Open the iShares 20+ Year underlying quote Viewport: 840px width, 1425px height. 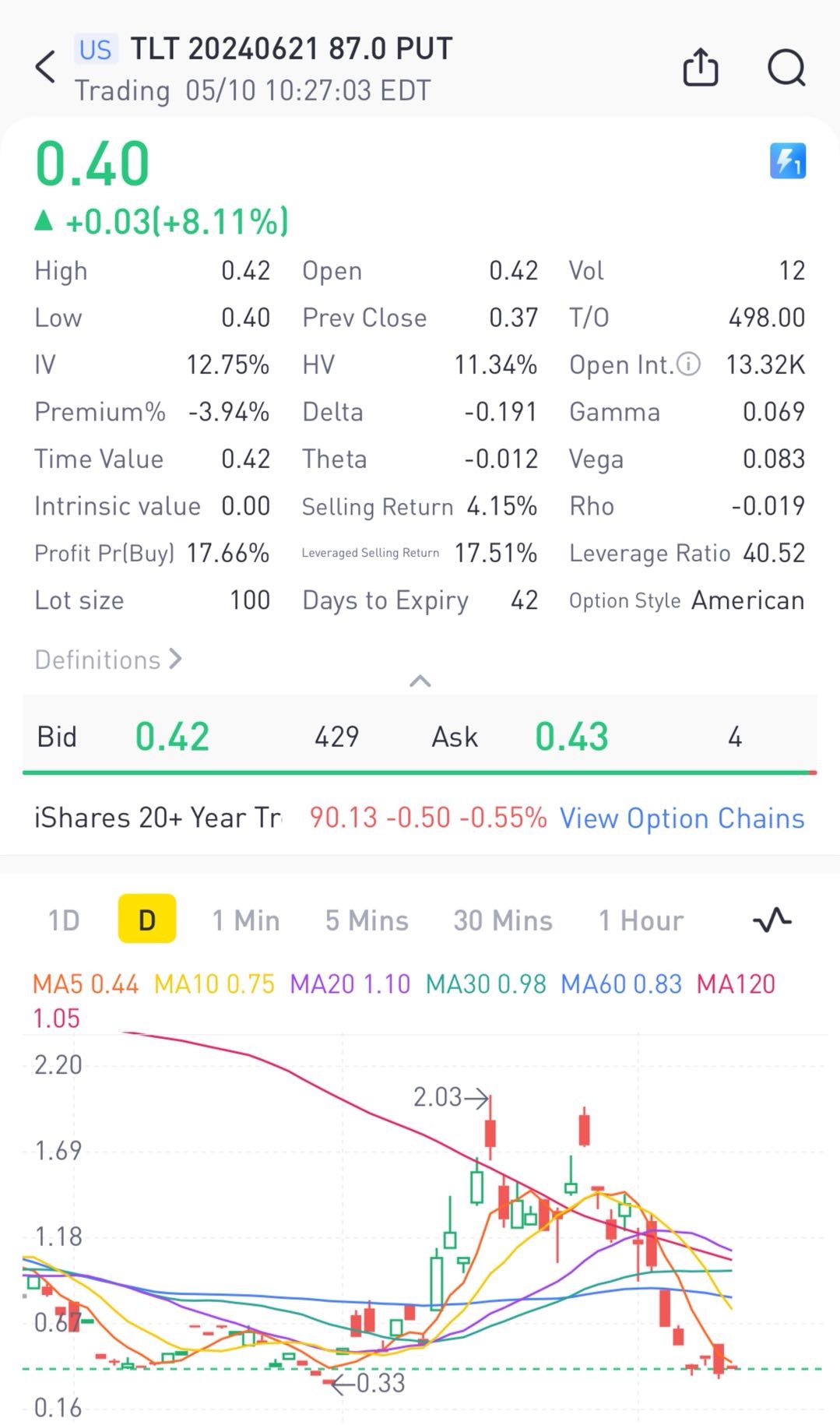[158, 818]
